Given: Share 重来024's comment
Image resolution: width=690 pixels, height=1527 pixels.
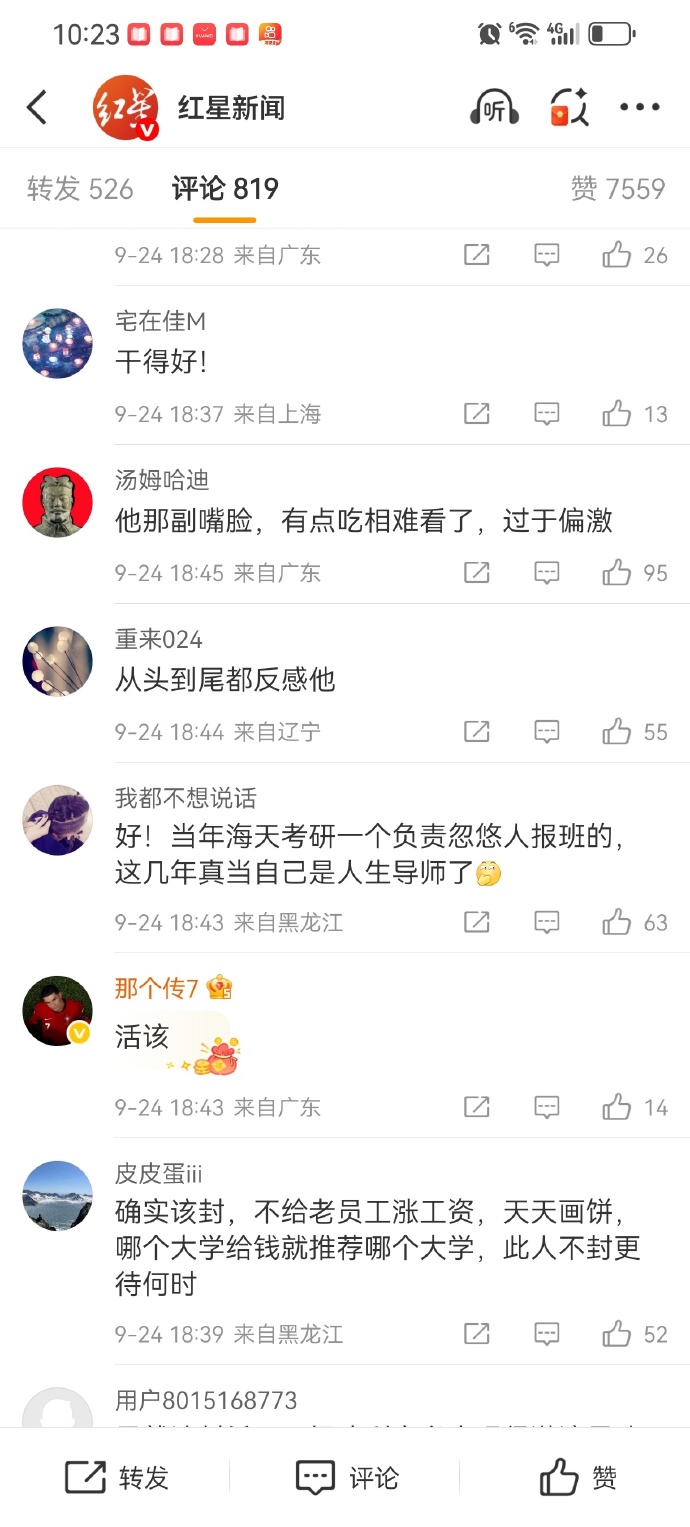Looking at the screenshot, I should [477, 732].
